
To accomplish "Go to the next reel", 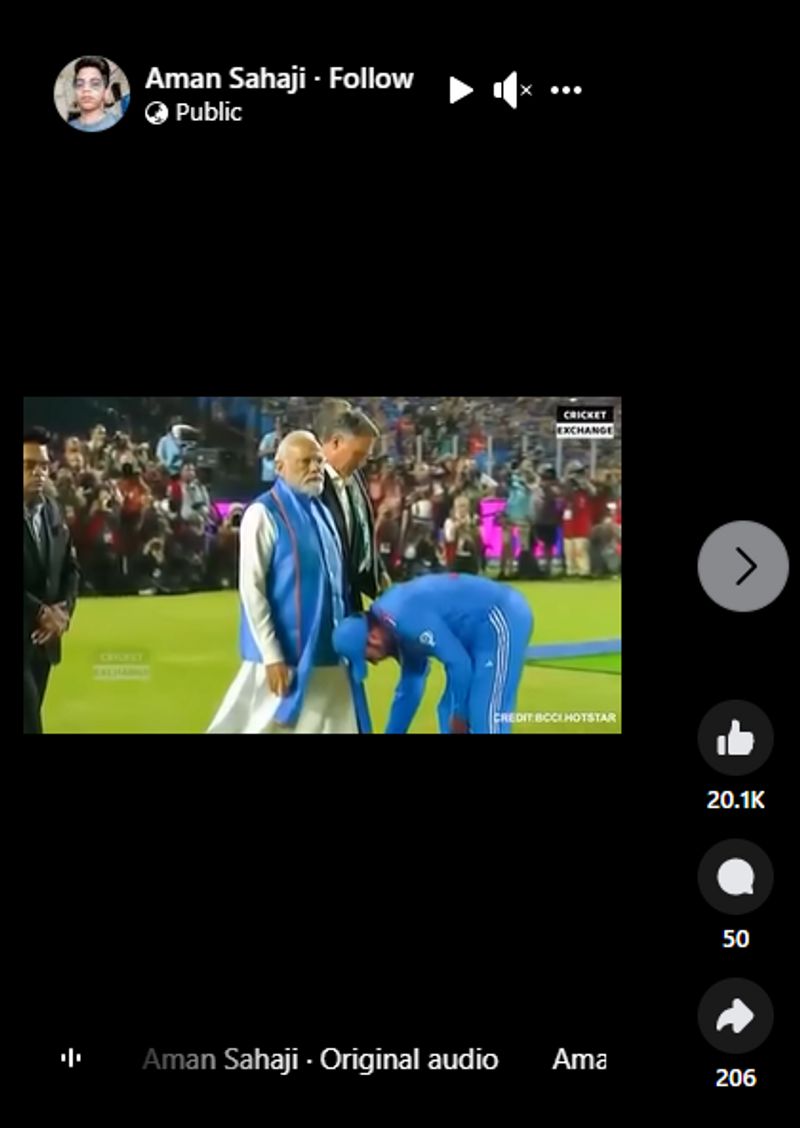I will pos(743,566).
